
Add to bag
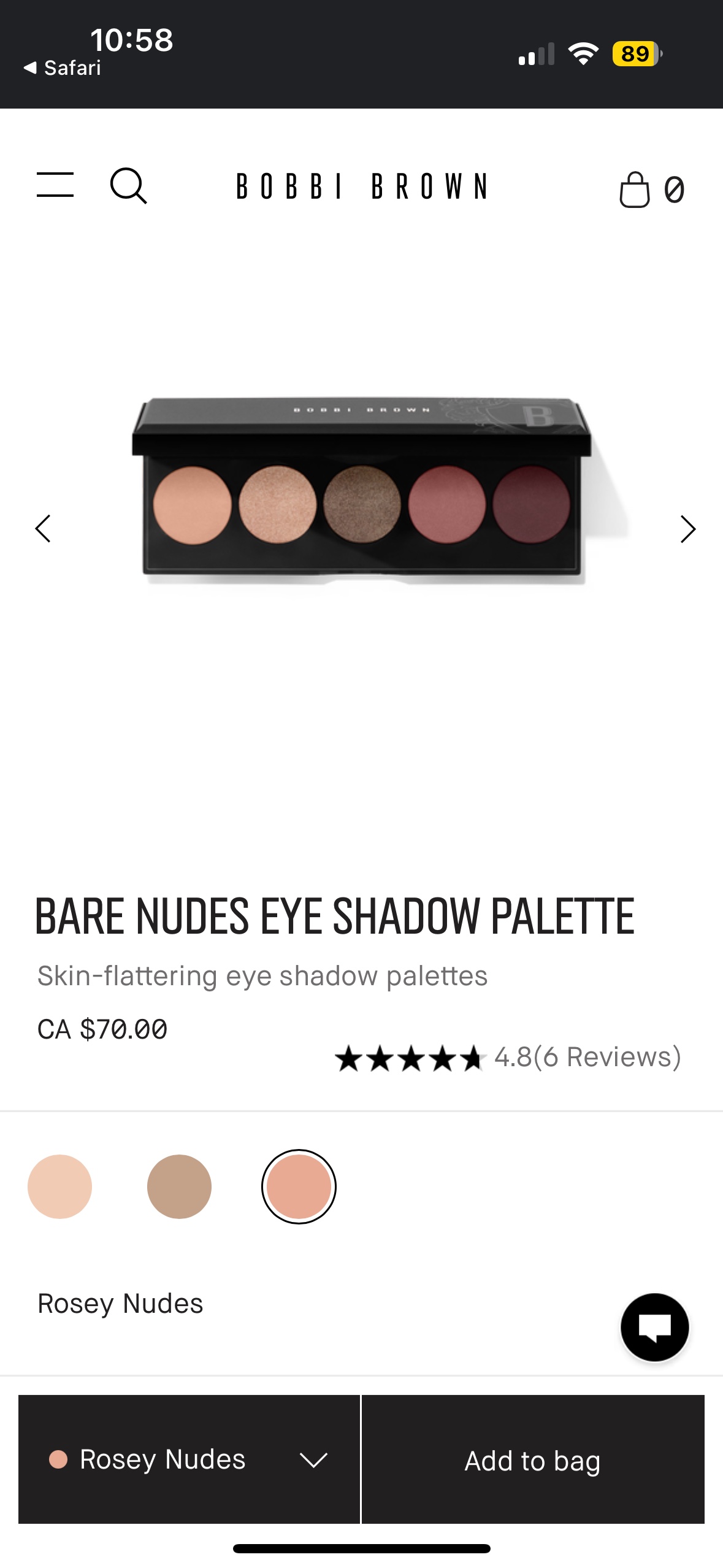coord(532,1460)
